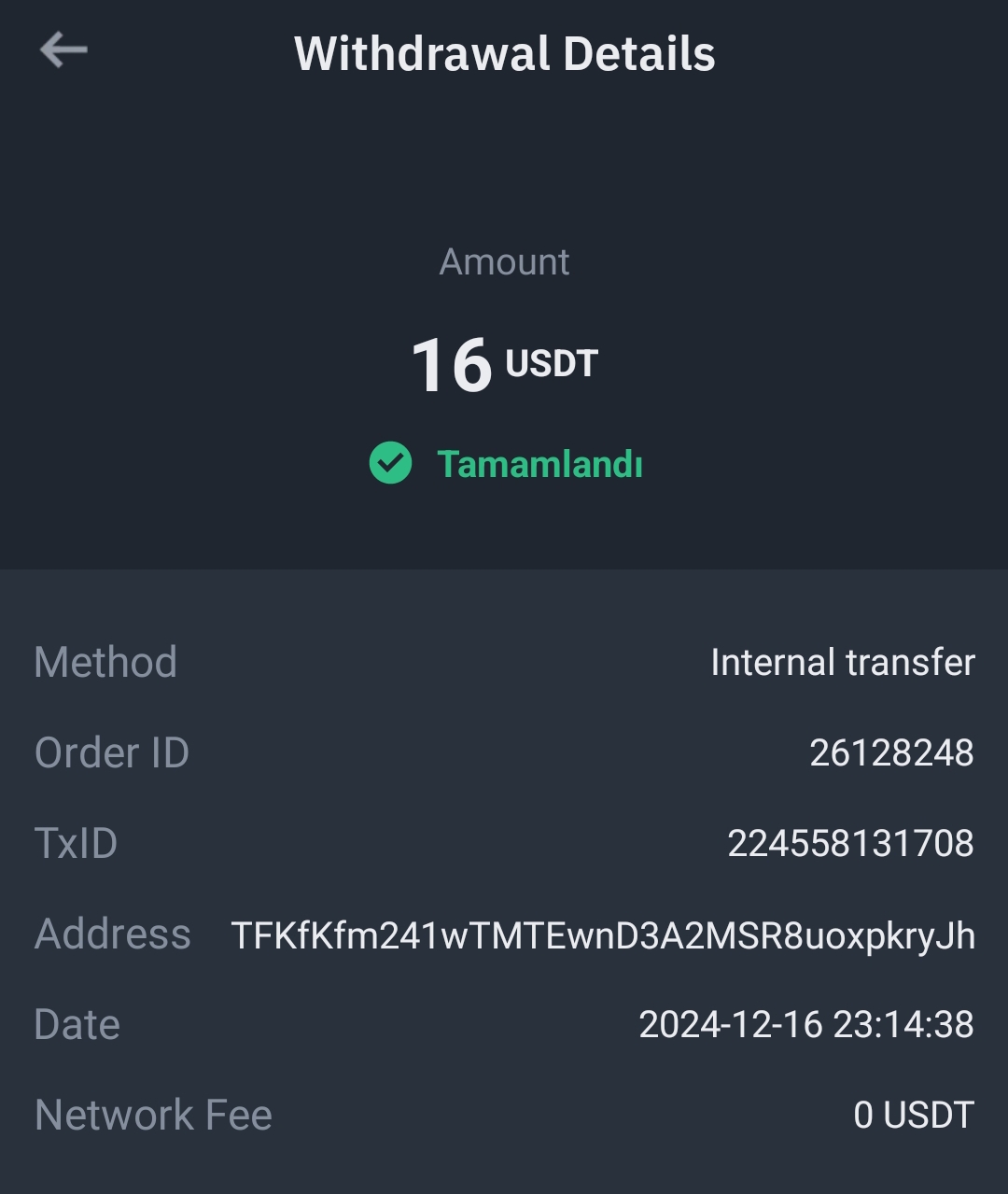Click the Network Fee label
1008x1194 pixels.
tap(152, 1115)
